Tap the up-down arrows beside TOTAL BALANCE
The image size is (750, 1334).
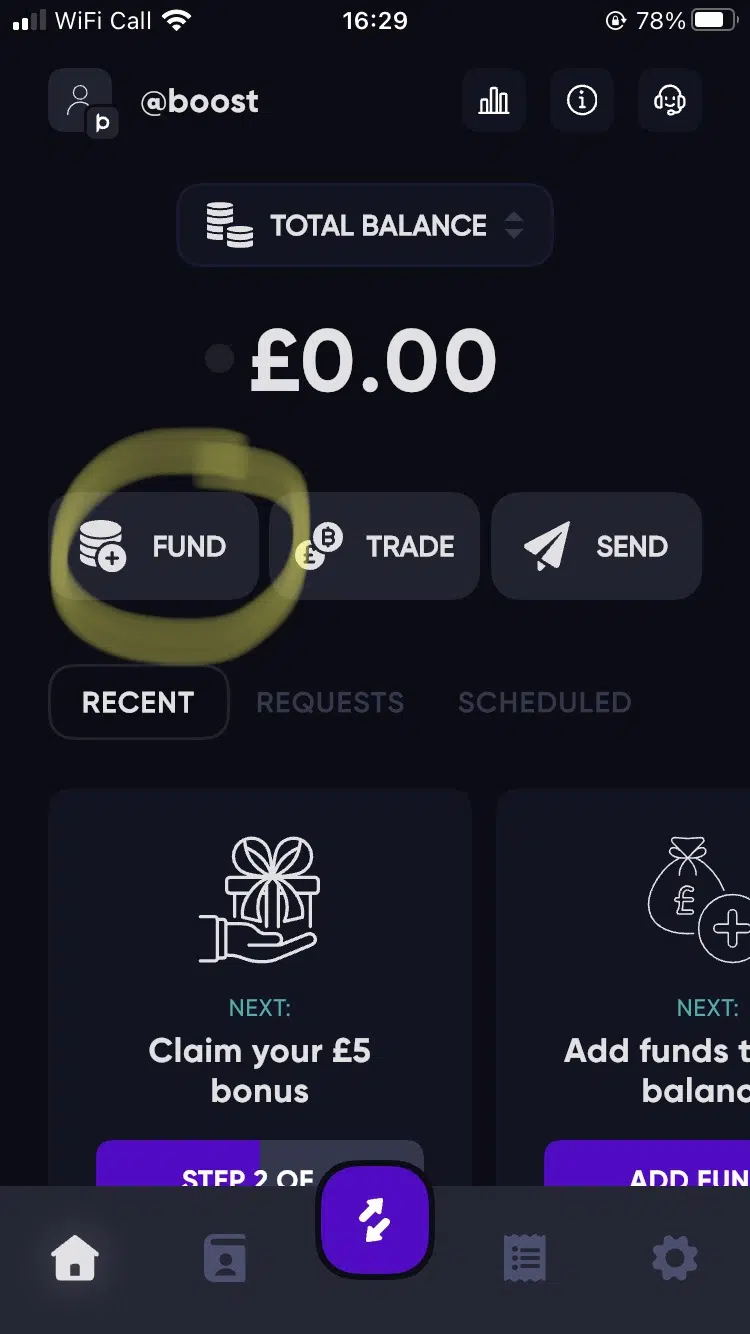[x=514, y=225]
